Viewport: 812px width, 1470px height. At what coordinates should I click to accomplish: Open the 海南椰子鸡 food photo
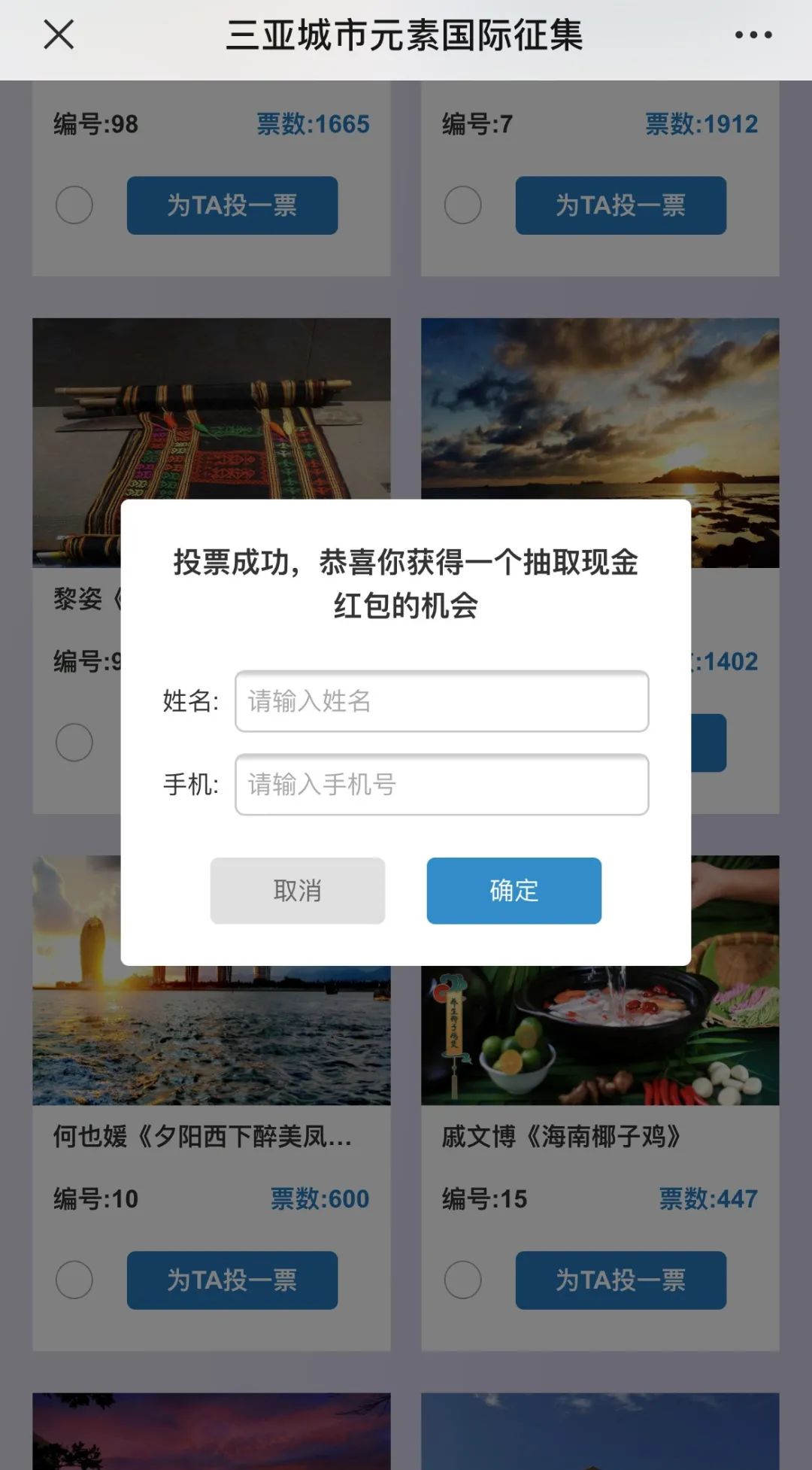tap(600, 1038)
